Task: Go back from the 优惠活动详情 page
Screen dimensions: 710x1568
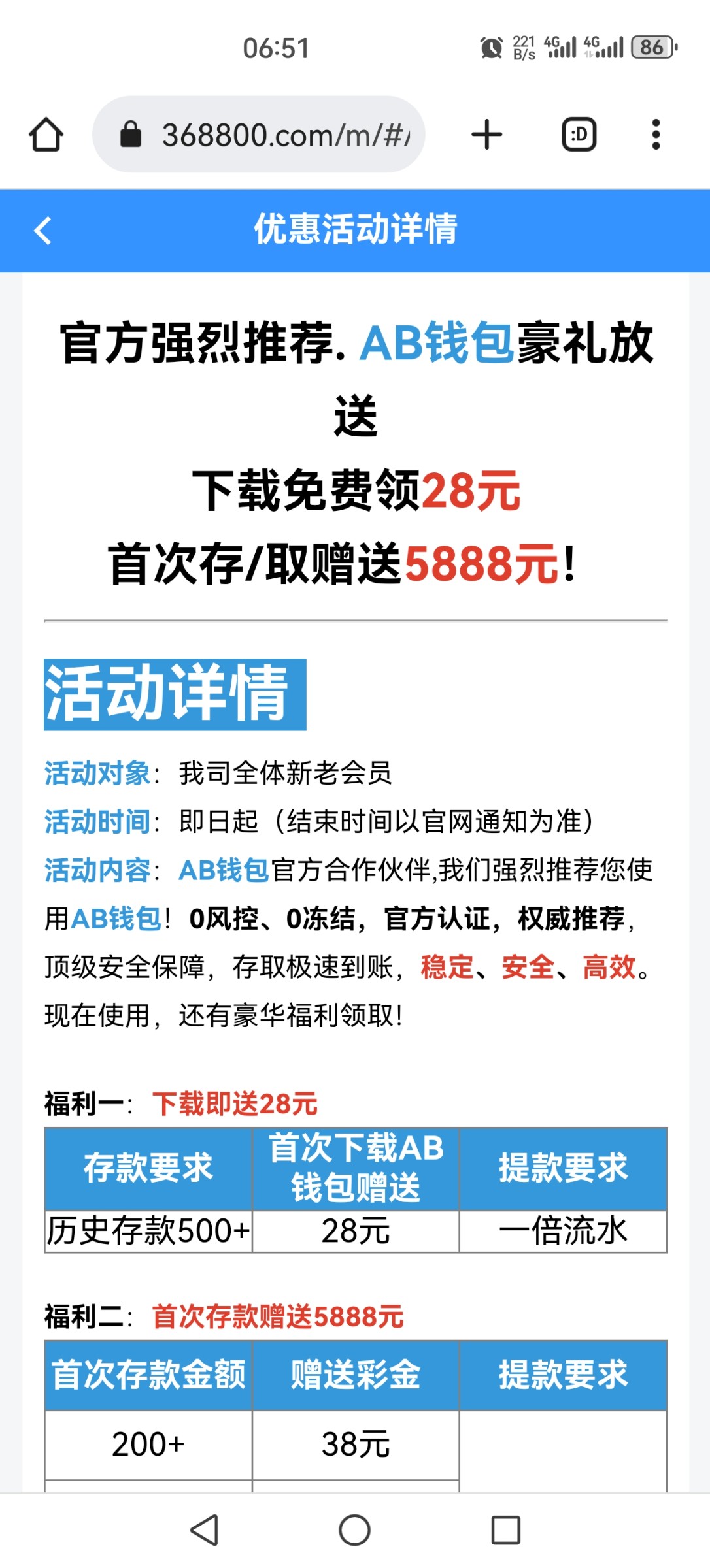Action: click(x=43, y=231)
